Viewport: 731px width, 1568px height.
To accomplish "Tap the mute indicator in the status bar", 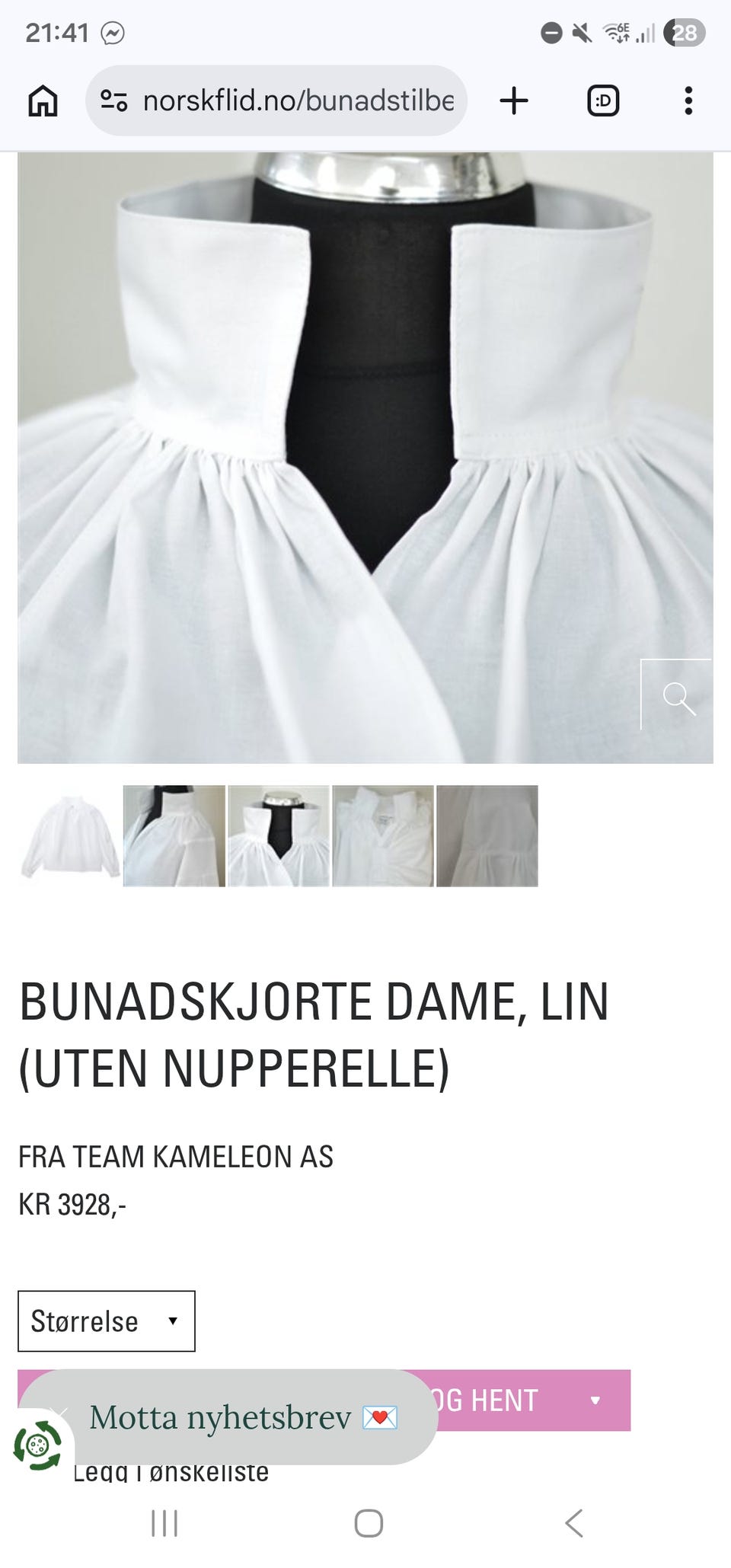I will 583,33.
